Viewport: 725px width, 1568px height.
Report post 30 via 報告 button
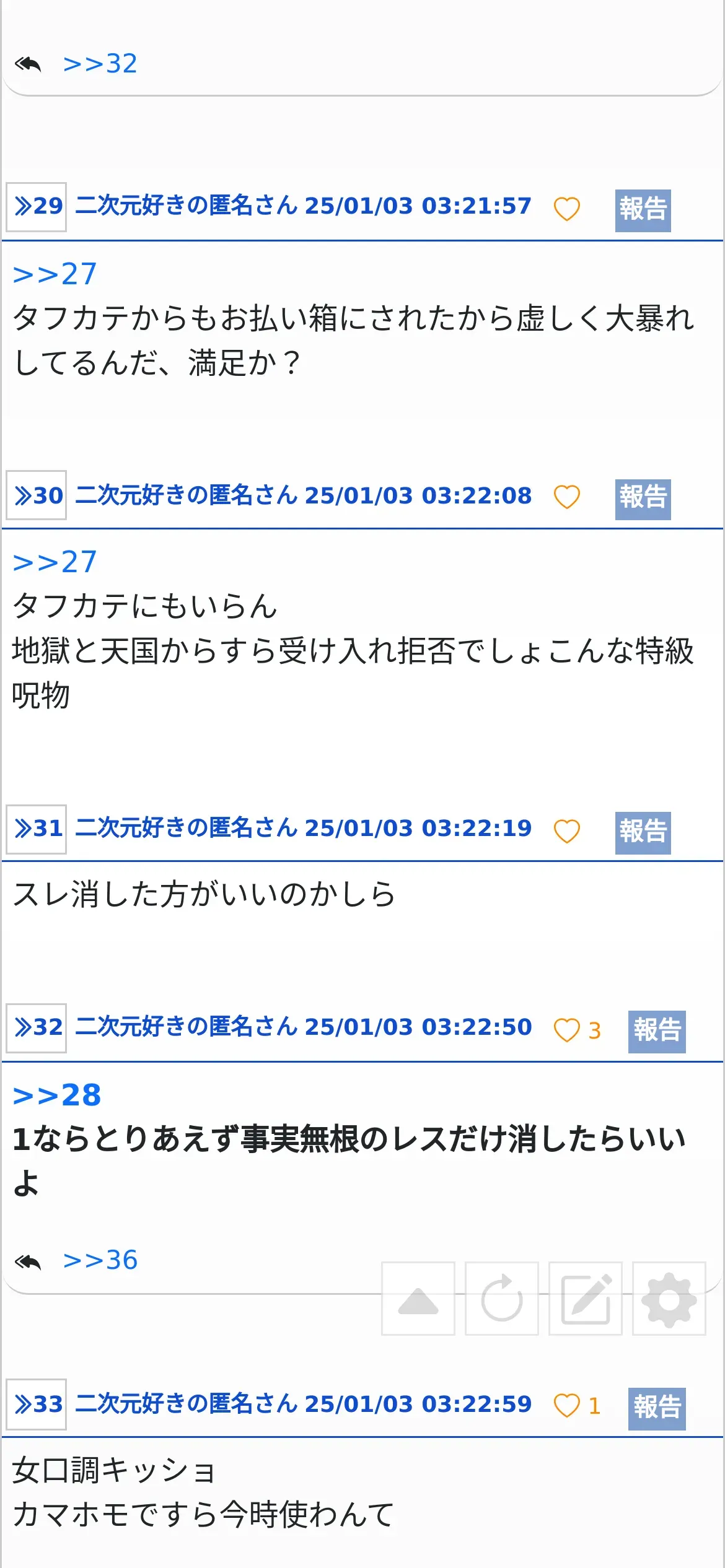pyautogui.click(x=643, y=499)
